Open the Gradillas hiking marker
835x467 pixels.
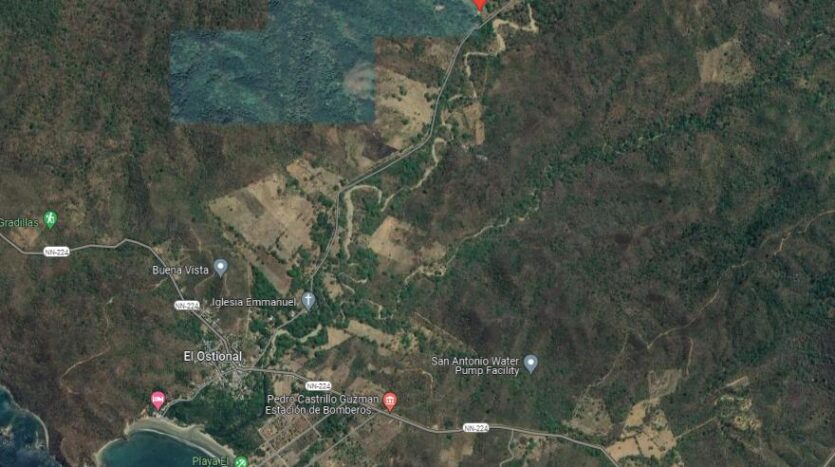click(50, 219)
